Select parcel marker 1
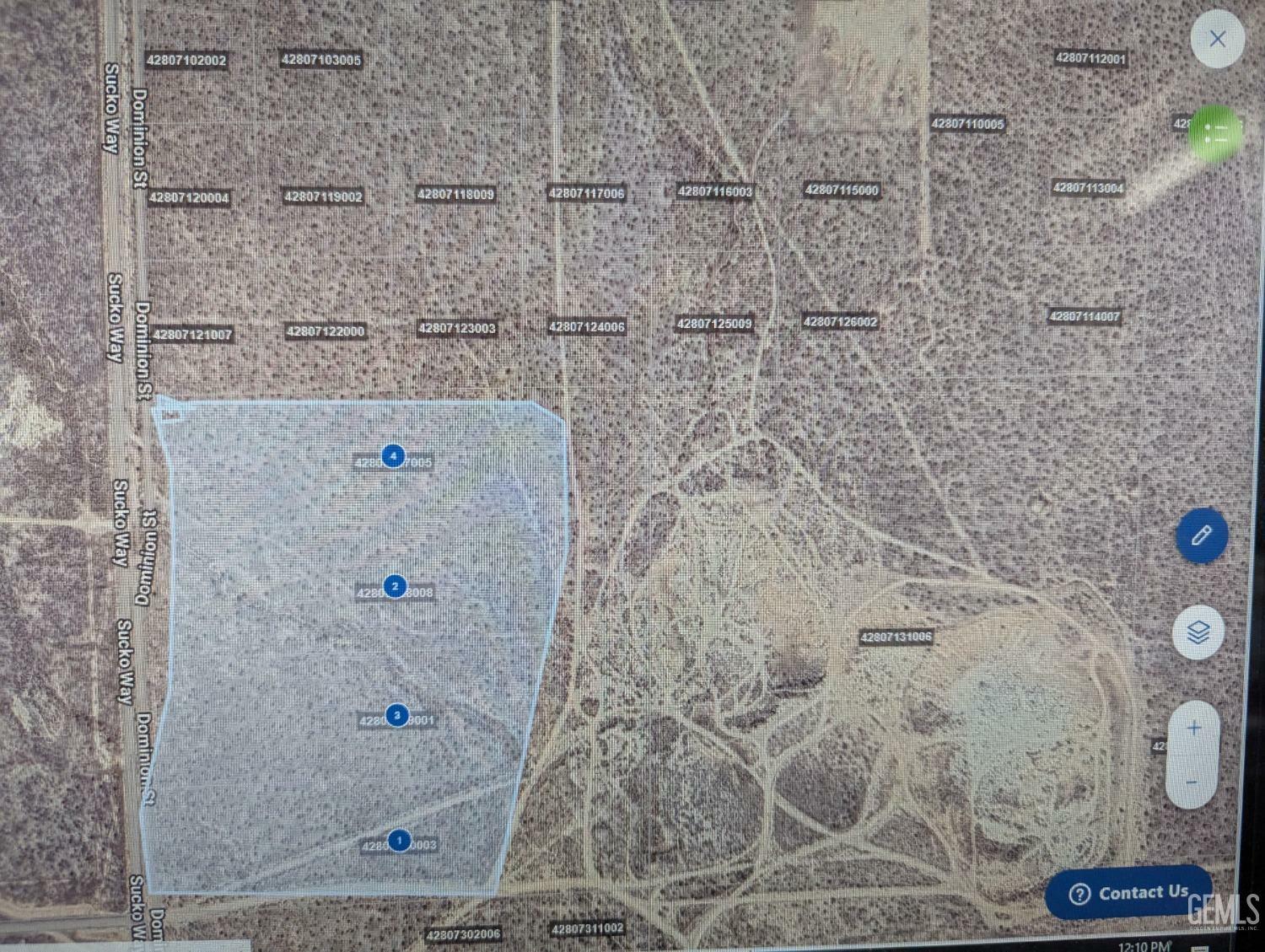The height and width of the screenshot is (952, 1265). 399,840
